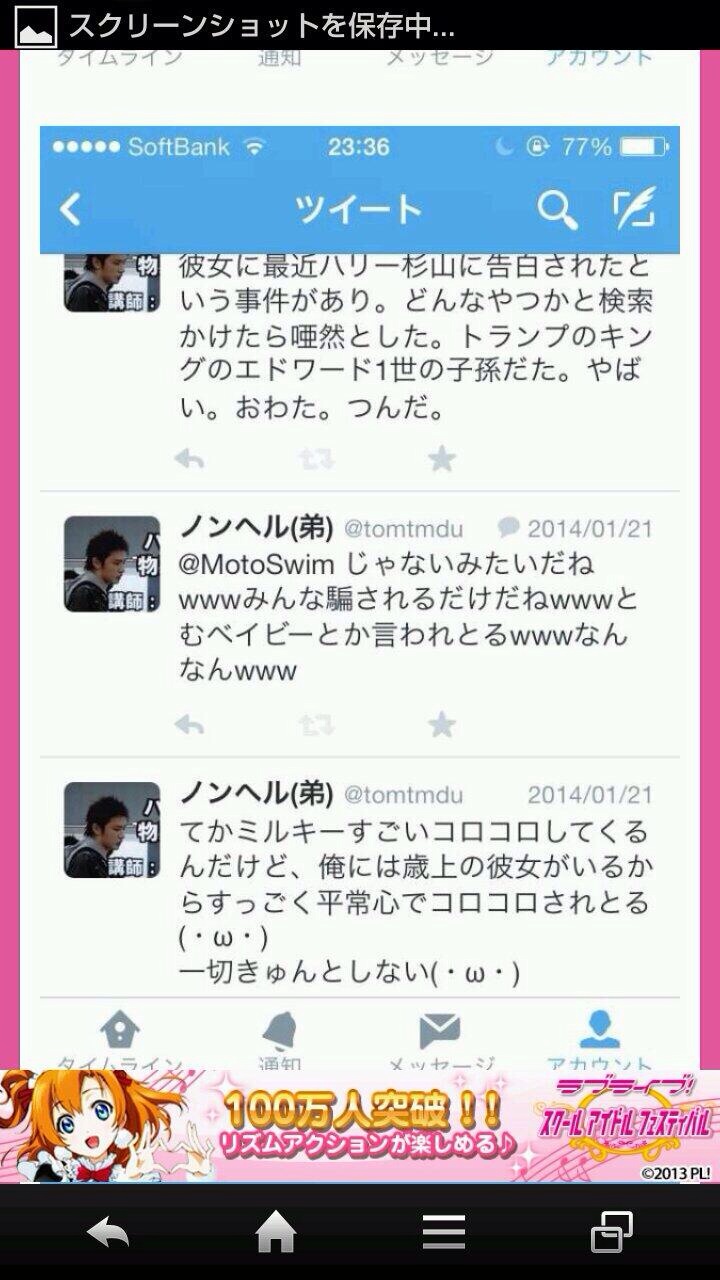720x1280 pixels.
Task: Open the Love Live School Idol Festival ad banner
Action: (360, 1126)
